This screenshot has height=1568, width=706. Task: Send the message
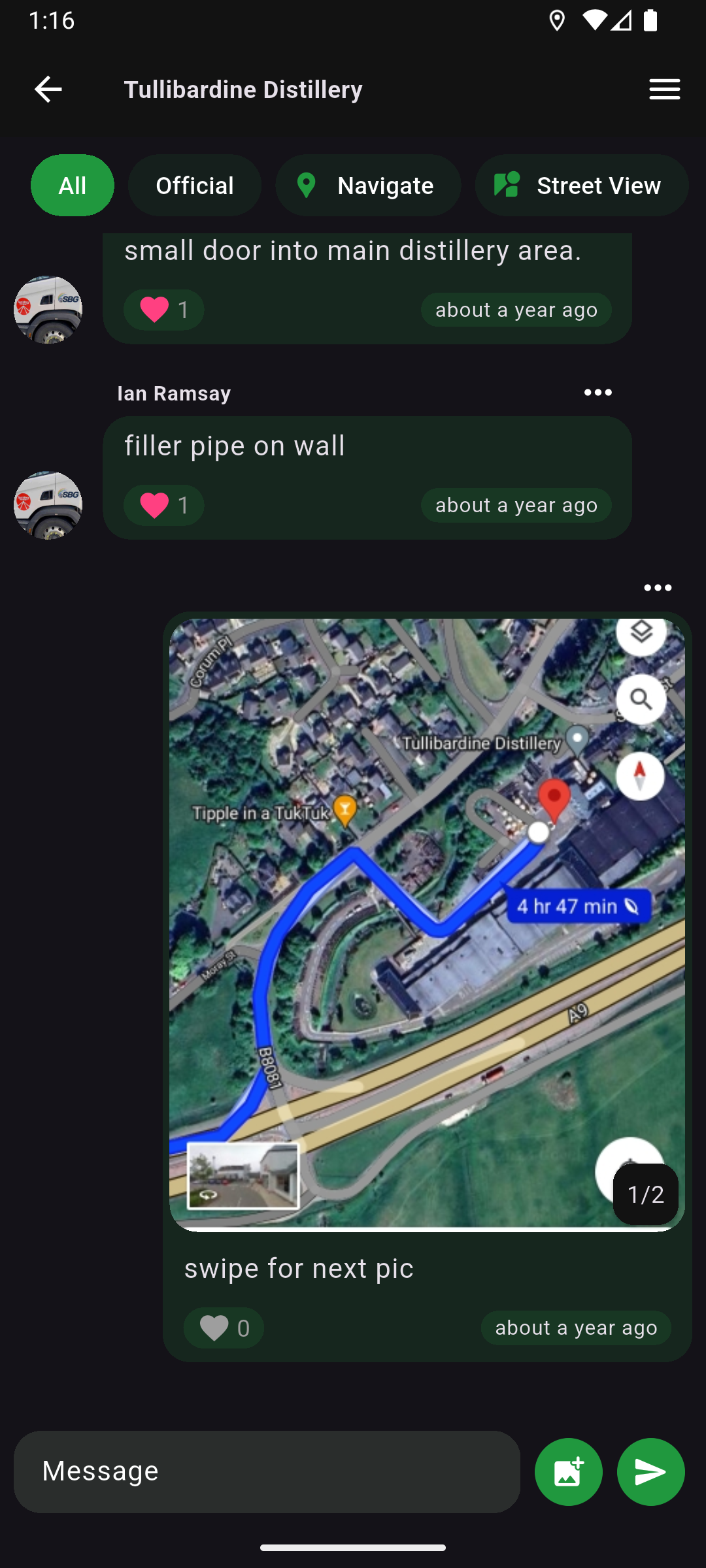pos(650,1472)
